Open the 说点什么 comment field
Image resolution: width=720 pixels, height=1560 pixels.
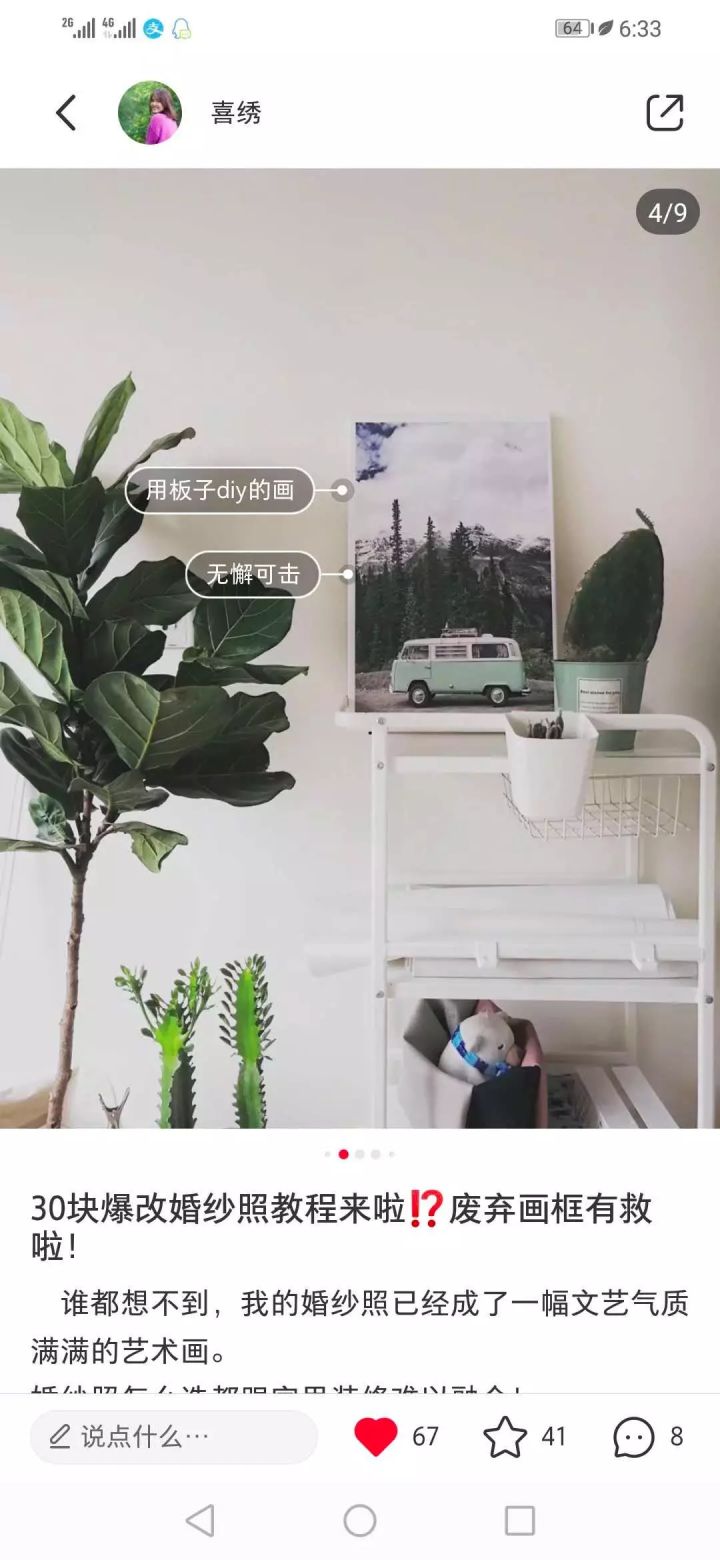pos(174,1437)
